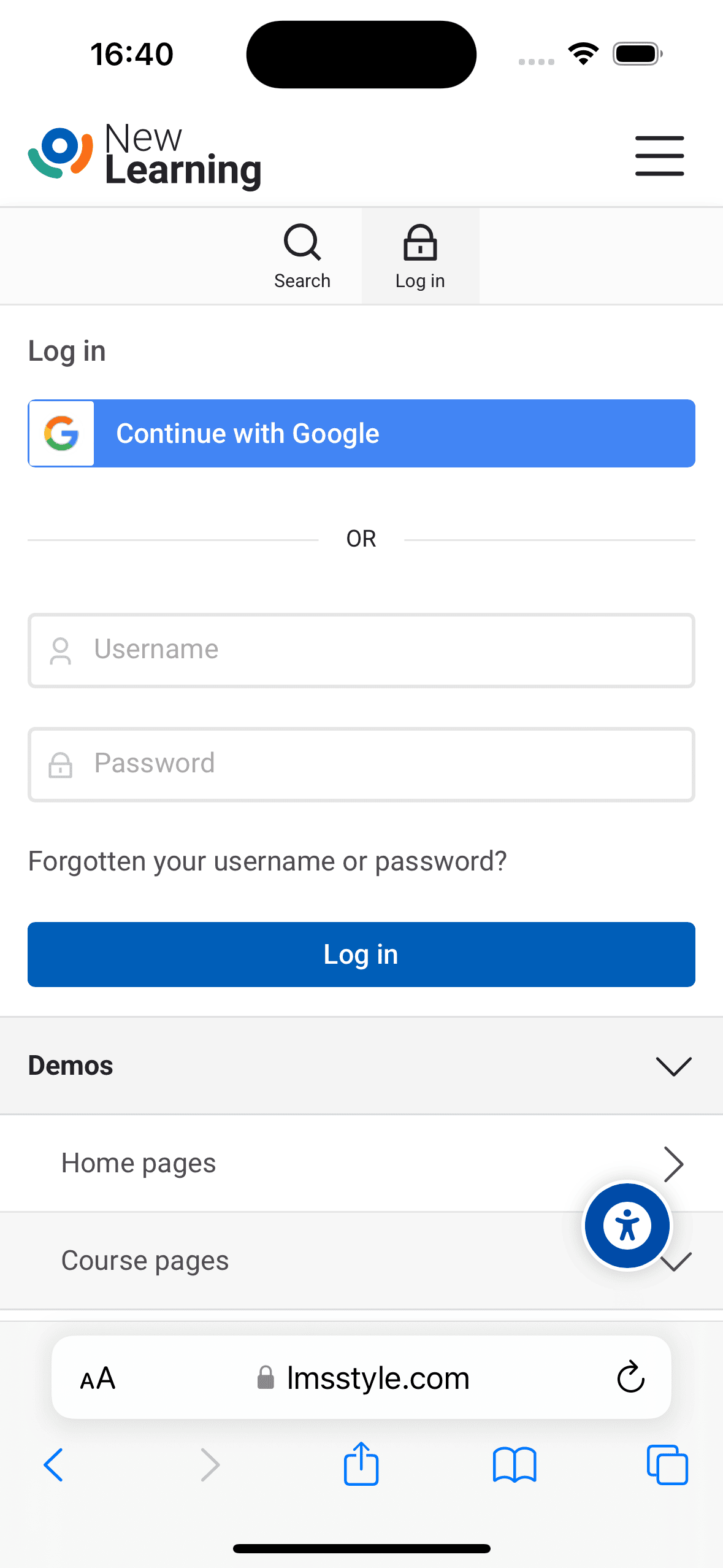Screen dimensions: 723x1568
Task: Open Home pages submenu
Action: [361, 1163]
